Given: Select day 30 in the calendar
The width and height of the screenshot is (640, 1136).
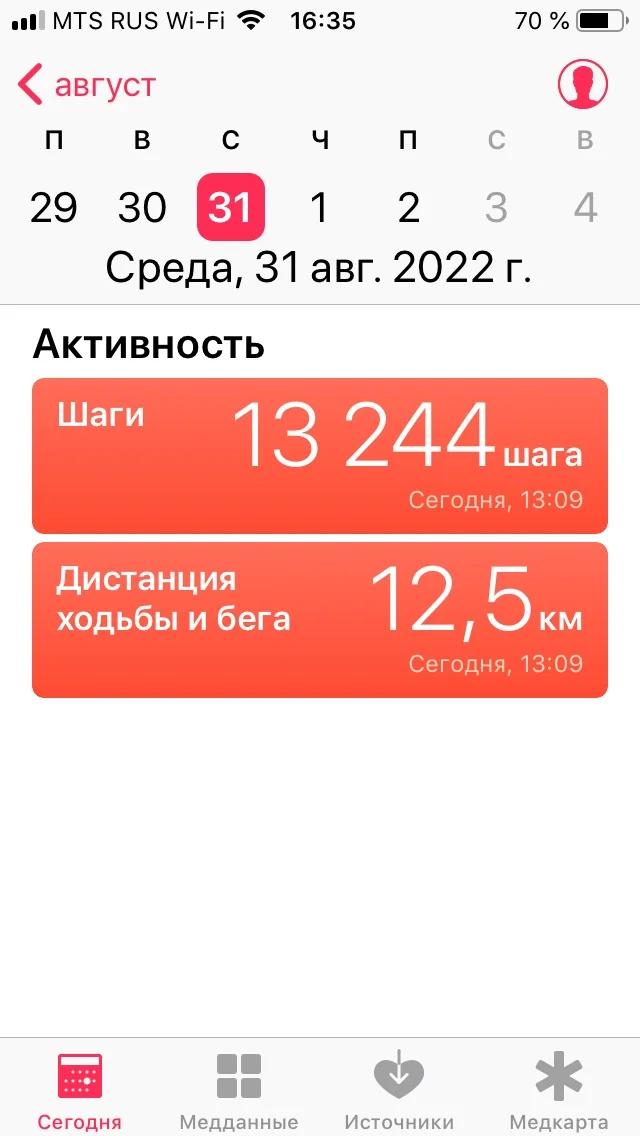Looking at the screenshot, I should [142, 207].
